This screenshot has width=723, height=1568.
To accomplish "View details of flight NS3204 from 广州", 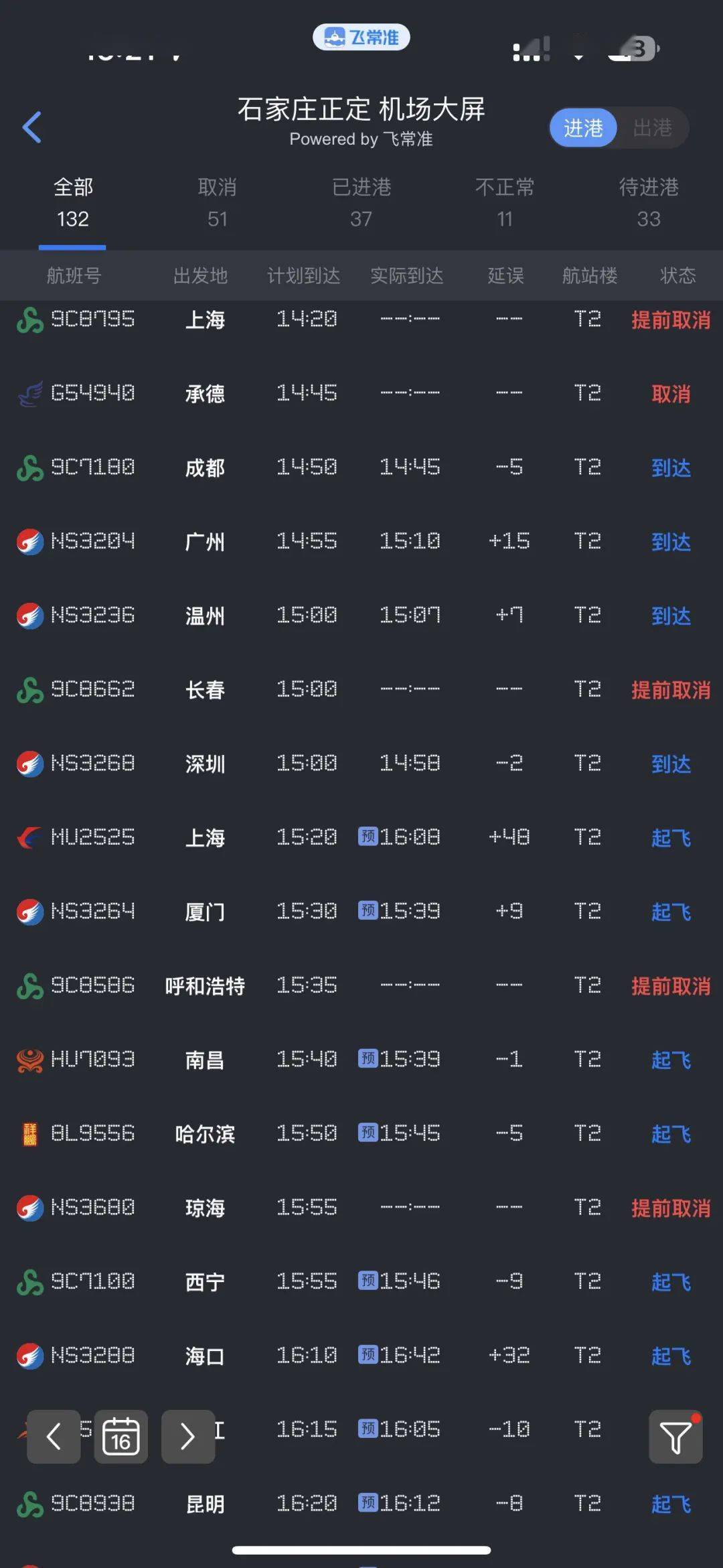I will tap(361, 541).
